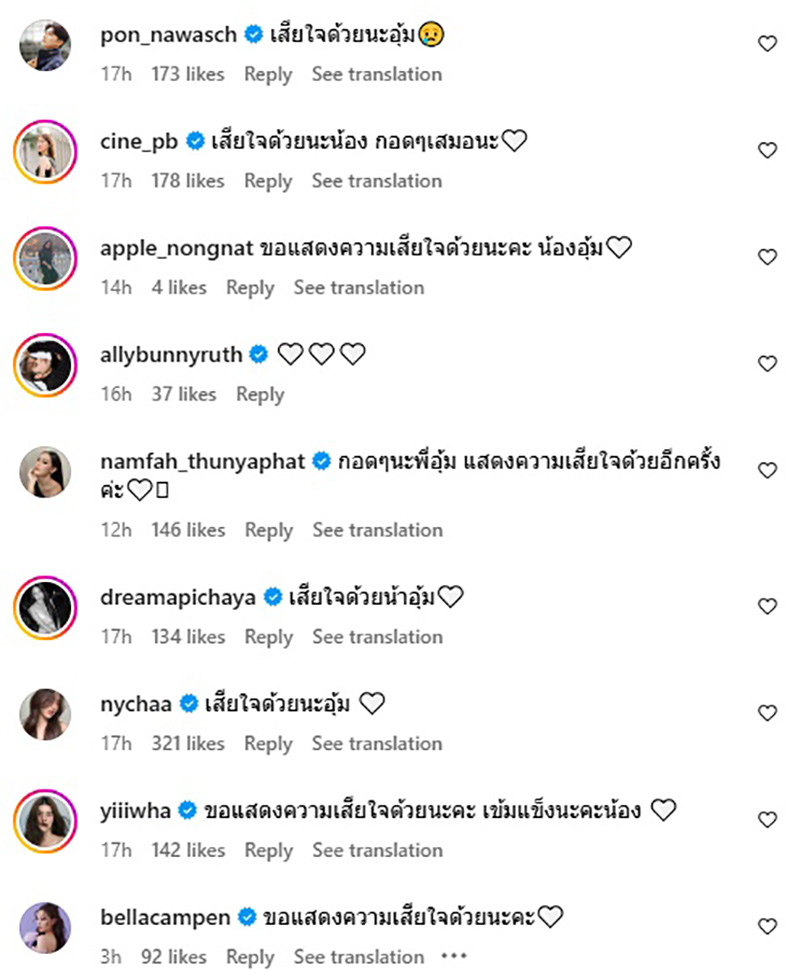
Task: Open options menu via three dots on bellacampen's comment
Action: (x=455, y=957)
